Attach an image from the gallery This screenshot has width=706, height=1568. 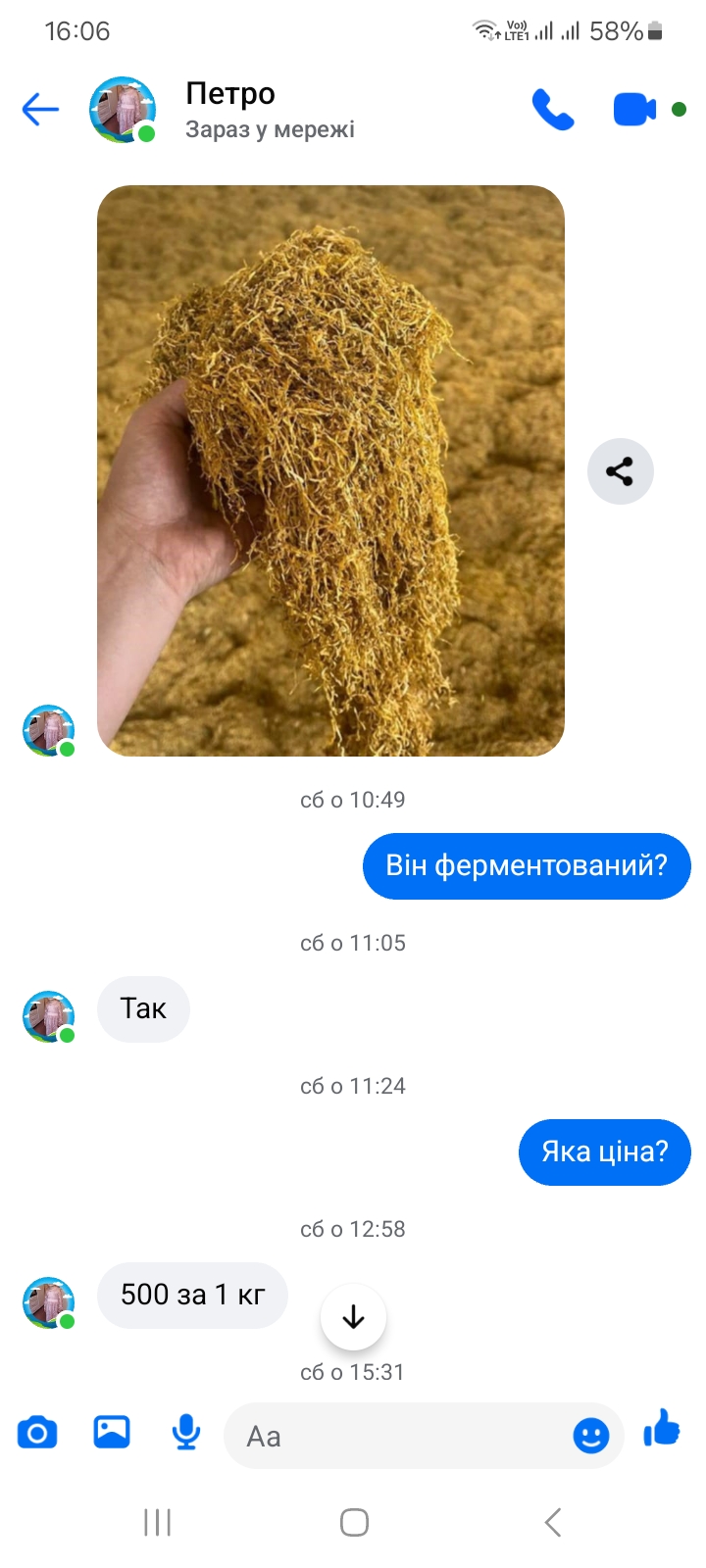click(112, 1433)
